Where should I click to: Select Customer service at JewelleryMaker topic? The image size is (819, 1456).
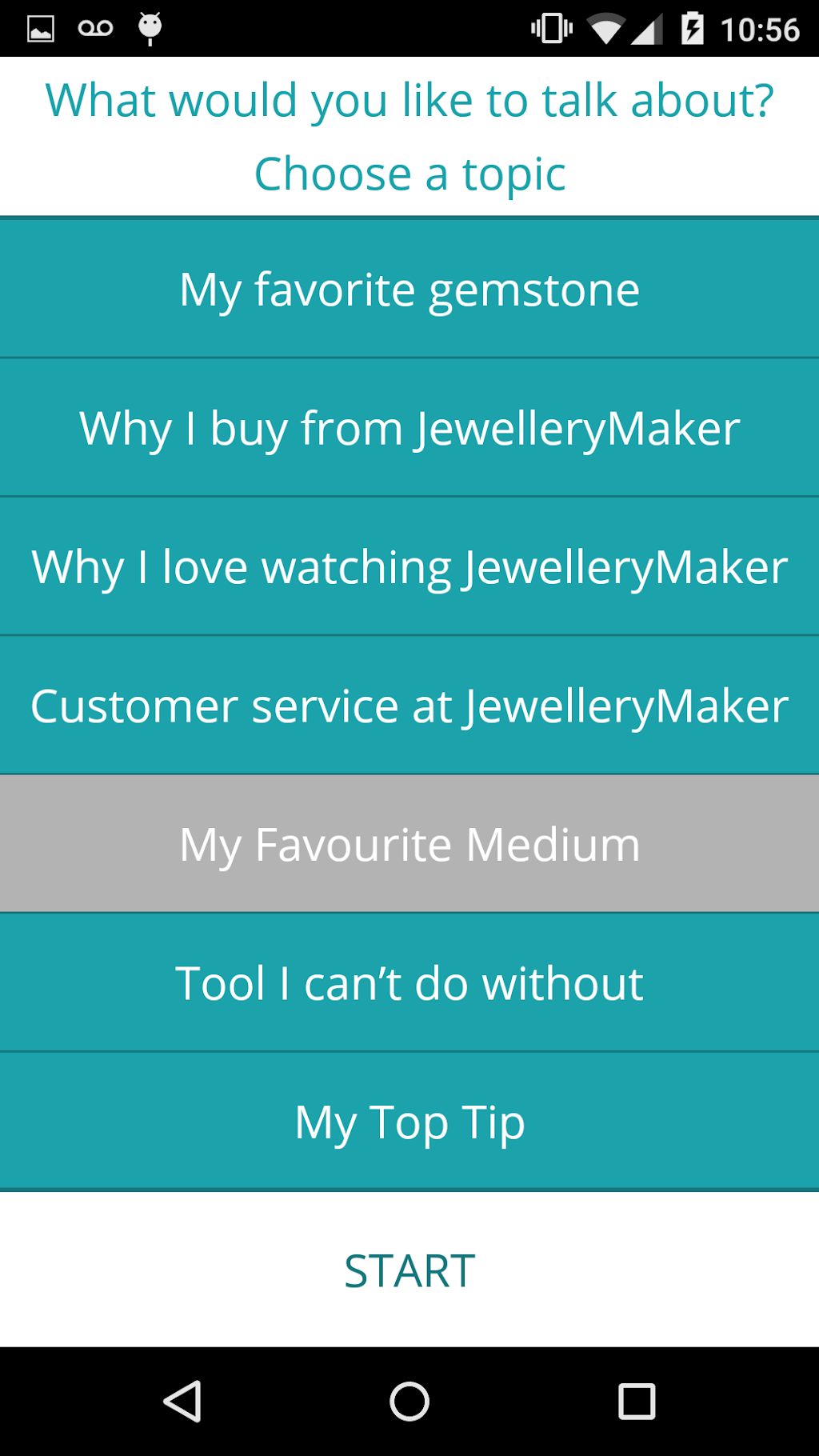409,706
